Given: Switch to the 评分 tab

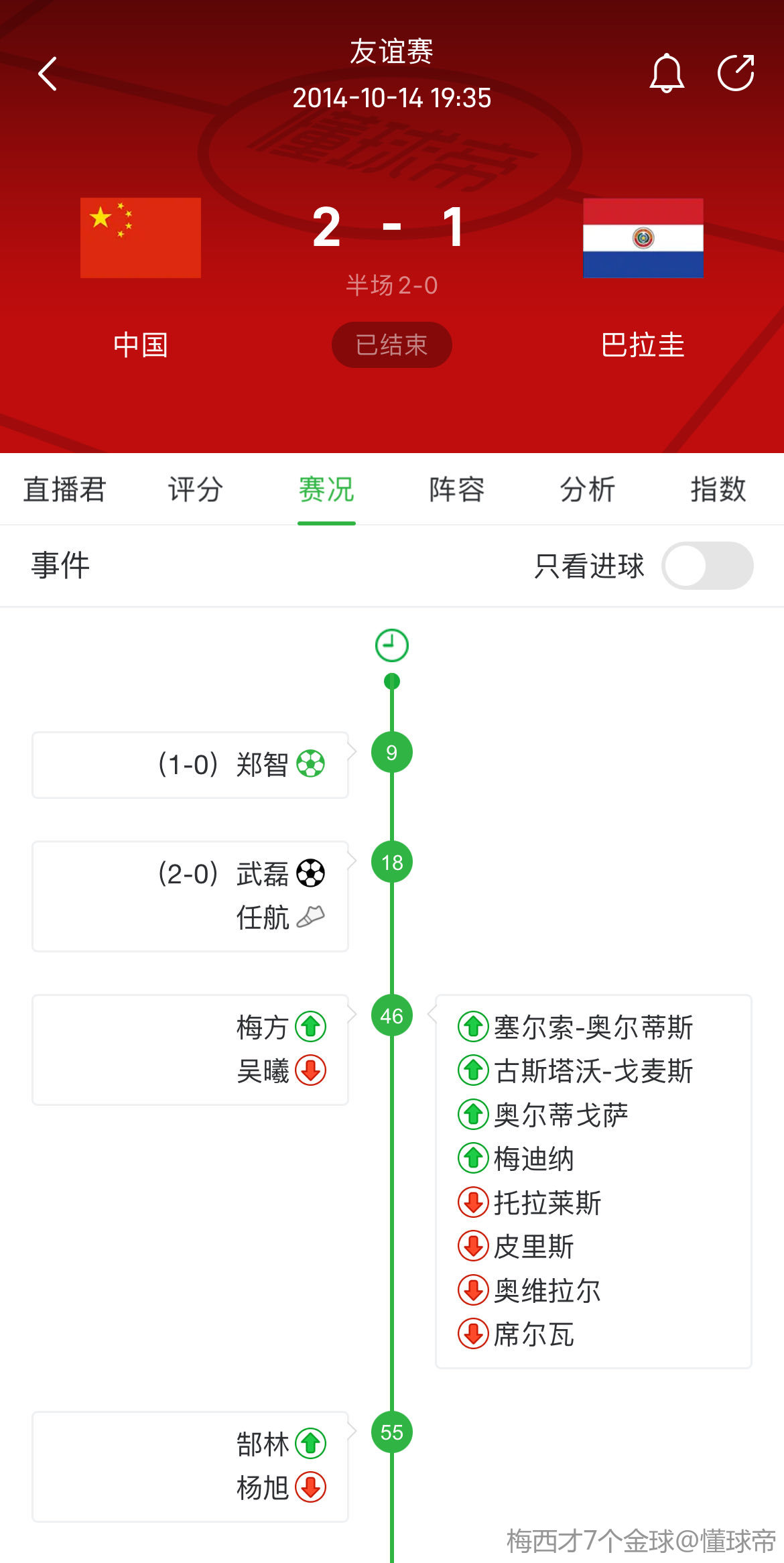Looking at the screenshot, I should [x=196, y=489].
